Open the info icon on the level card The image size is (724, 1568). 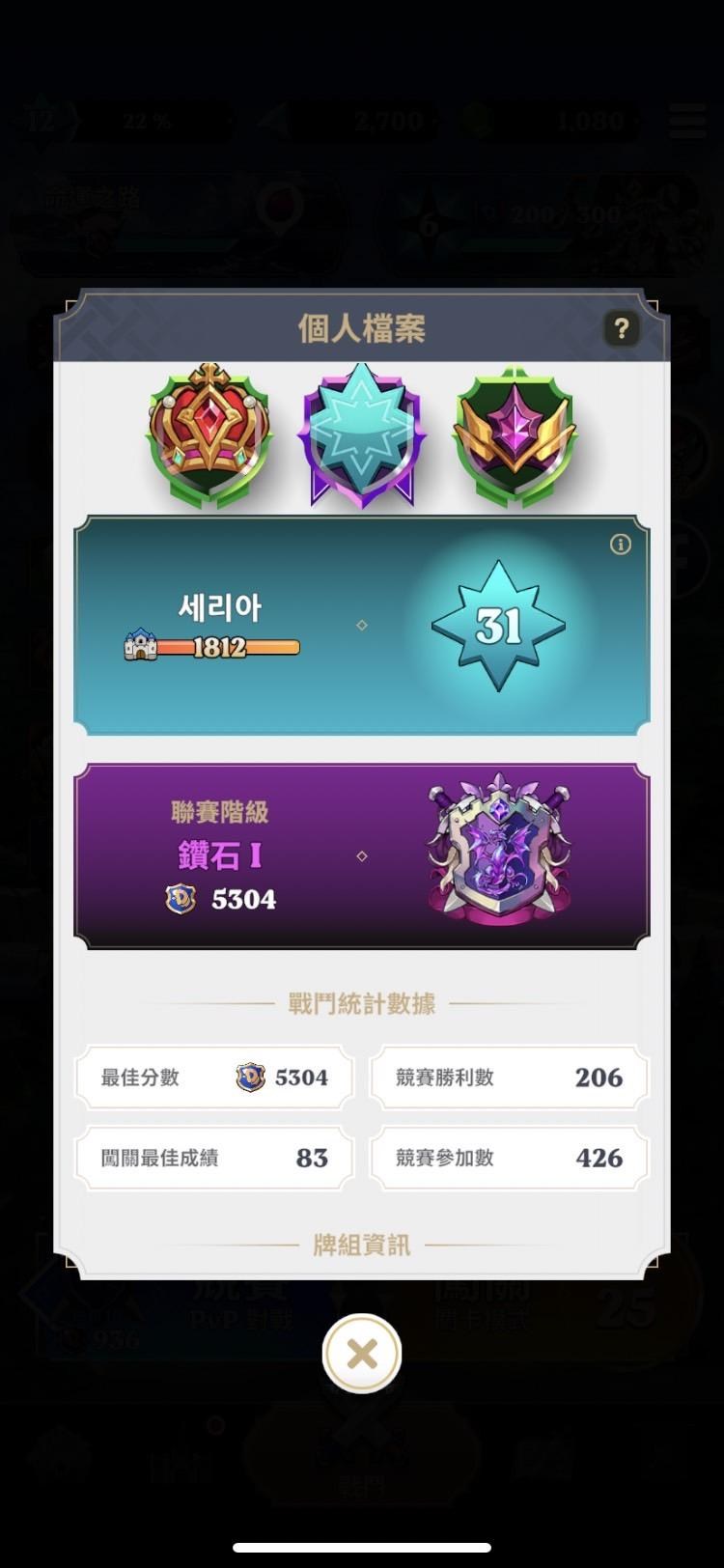(x=621, y=545)
